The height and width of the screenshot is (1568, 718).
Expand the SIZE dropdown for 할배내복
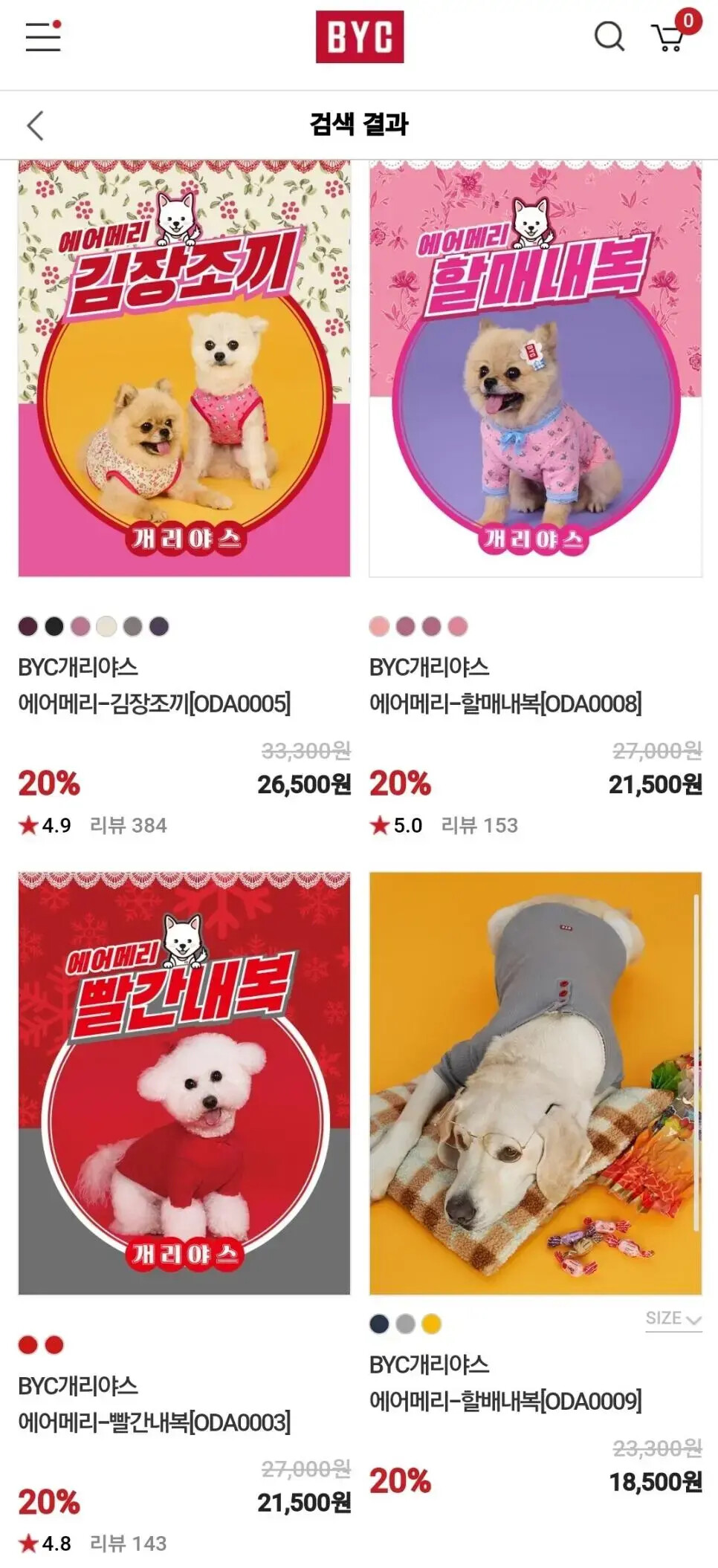click(673, 1318)
